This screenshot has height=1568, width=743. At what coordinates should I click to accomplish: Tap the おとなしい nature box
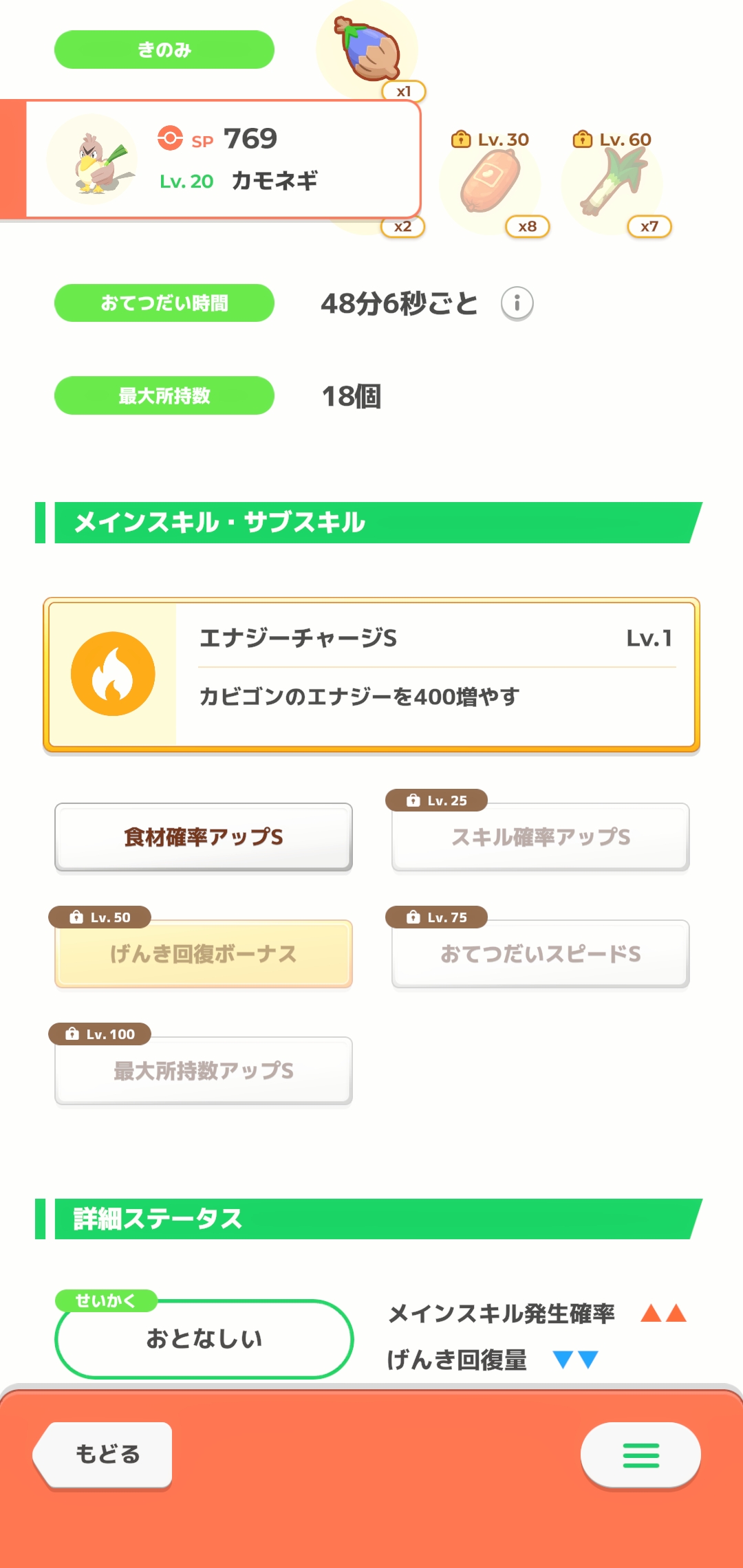204,1338
